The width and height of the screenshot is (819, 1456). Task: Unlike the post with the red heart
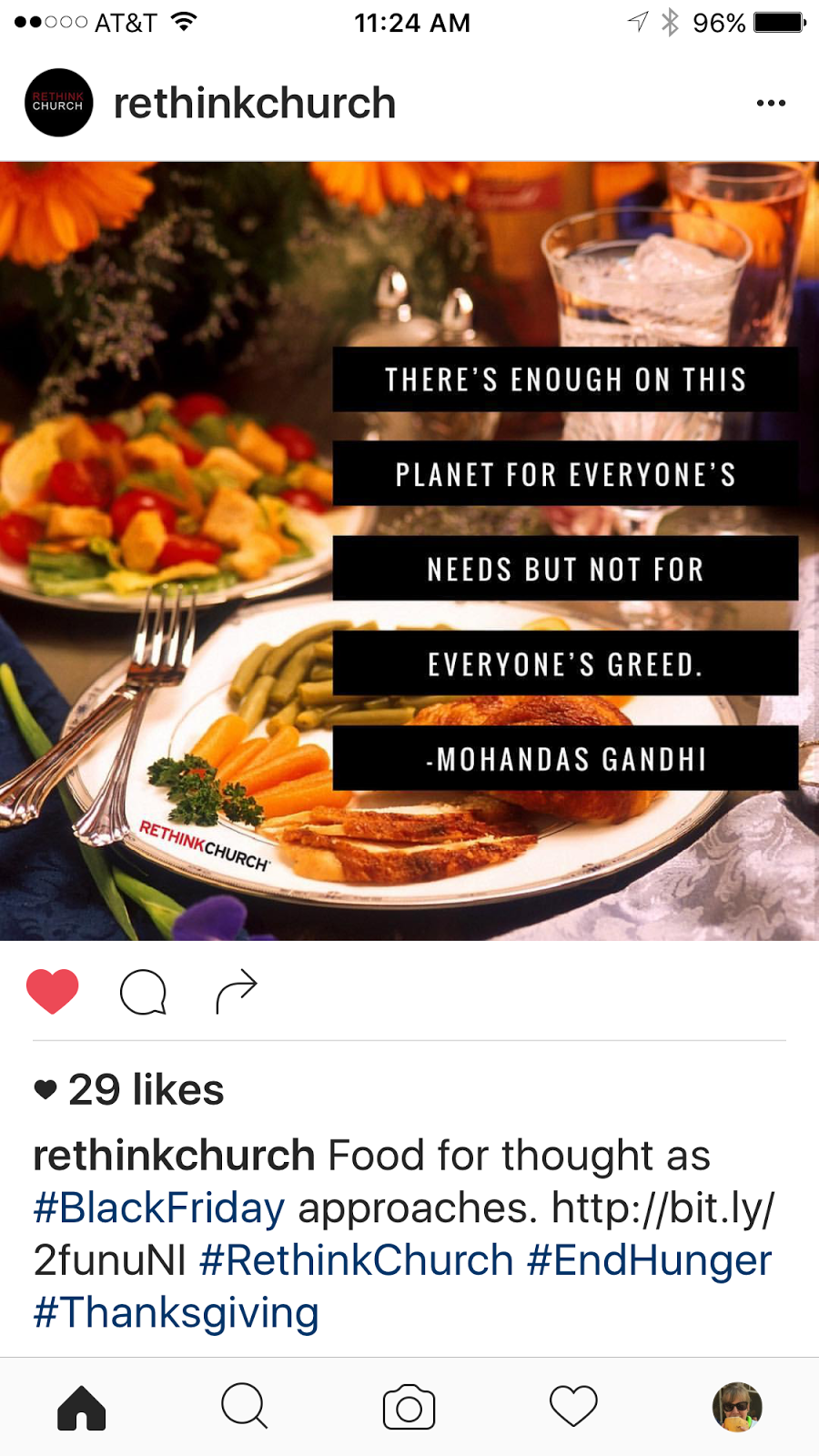pyautogui.click(x=53, y=991)
